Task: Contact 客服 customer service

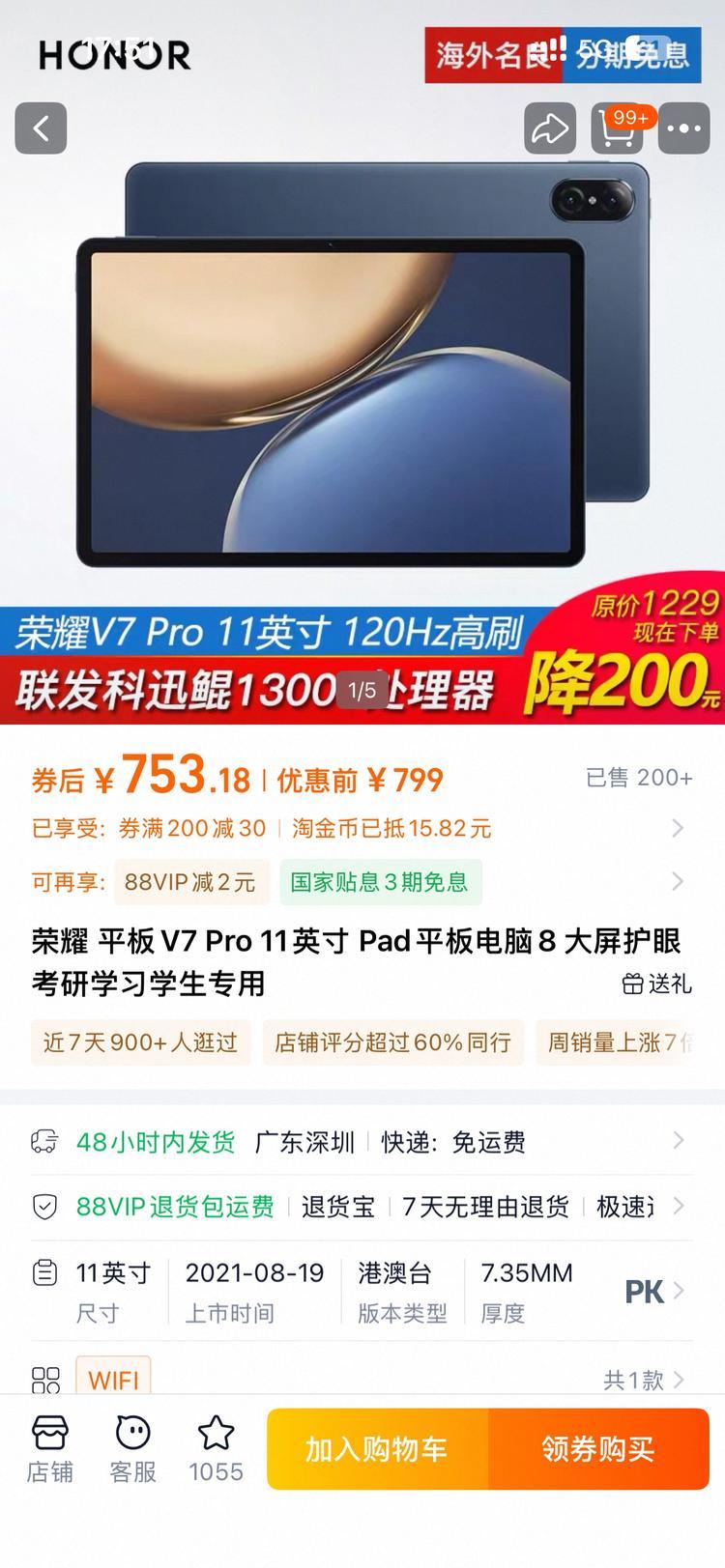Action: pyautogui.click(x=132, y=1449)
